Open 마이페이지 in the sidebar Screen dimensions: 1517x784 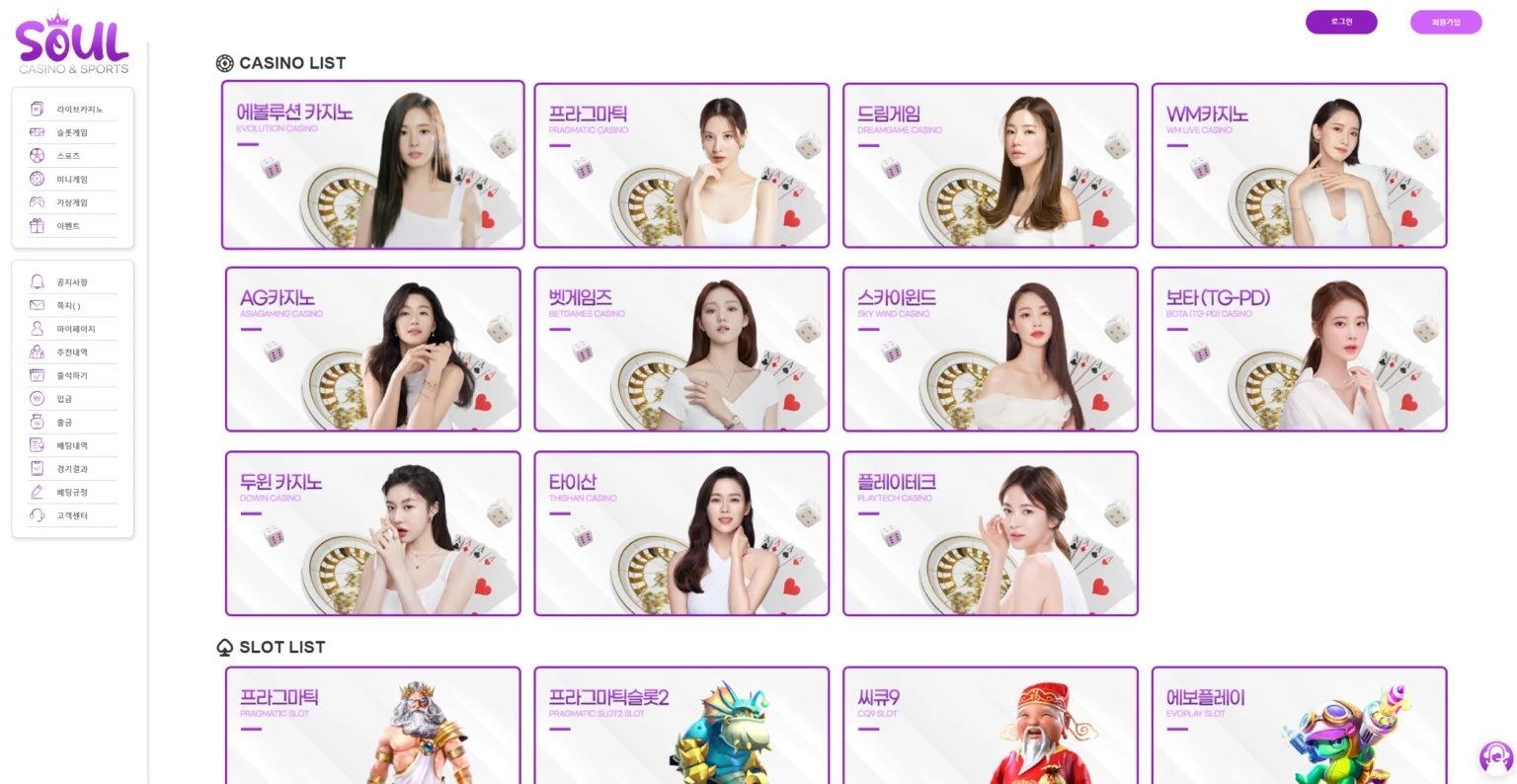tap(75, 329)
